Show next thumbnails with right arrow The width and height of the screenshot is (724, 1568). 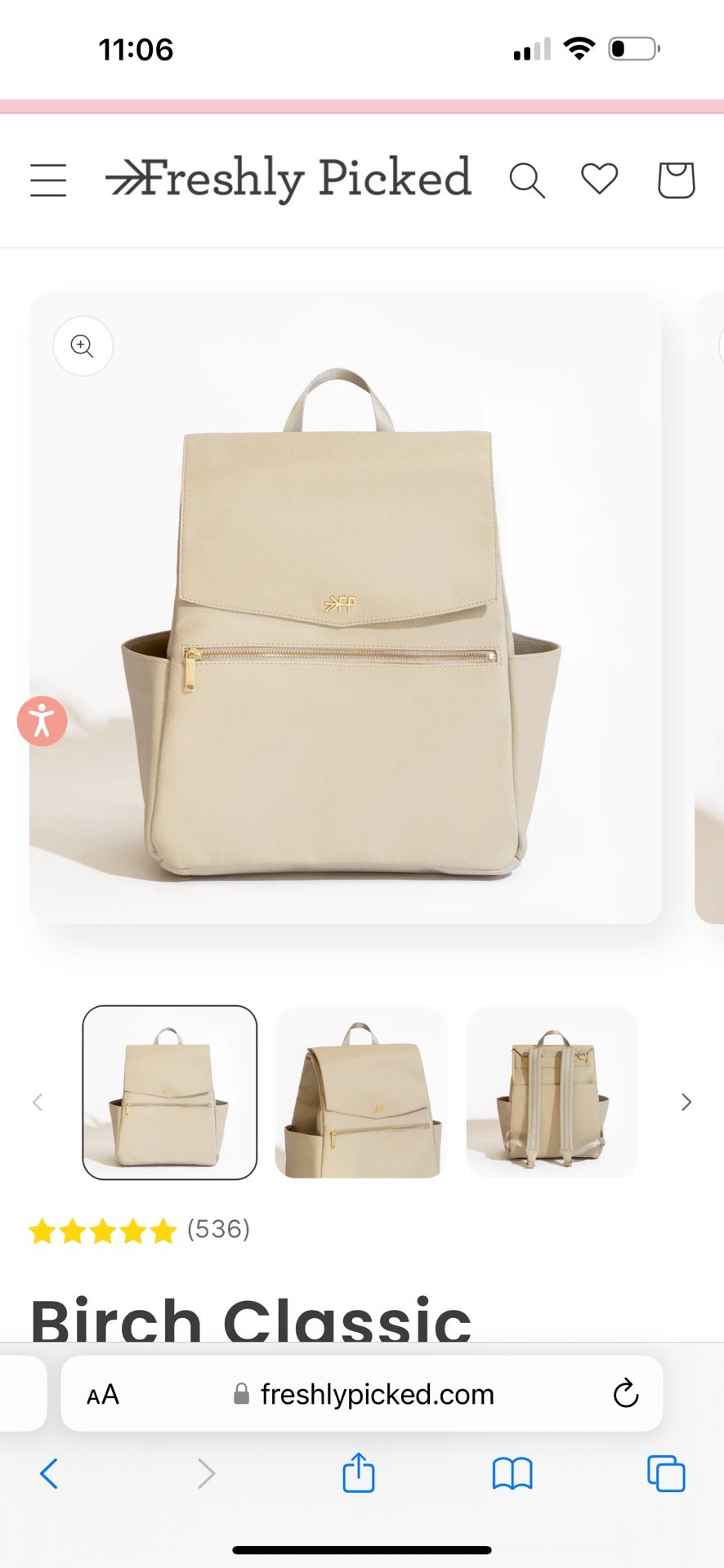pyautogui.click(x=686, y=1102)
